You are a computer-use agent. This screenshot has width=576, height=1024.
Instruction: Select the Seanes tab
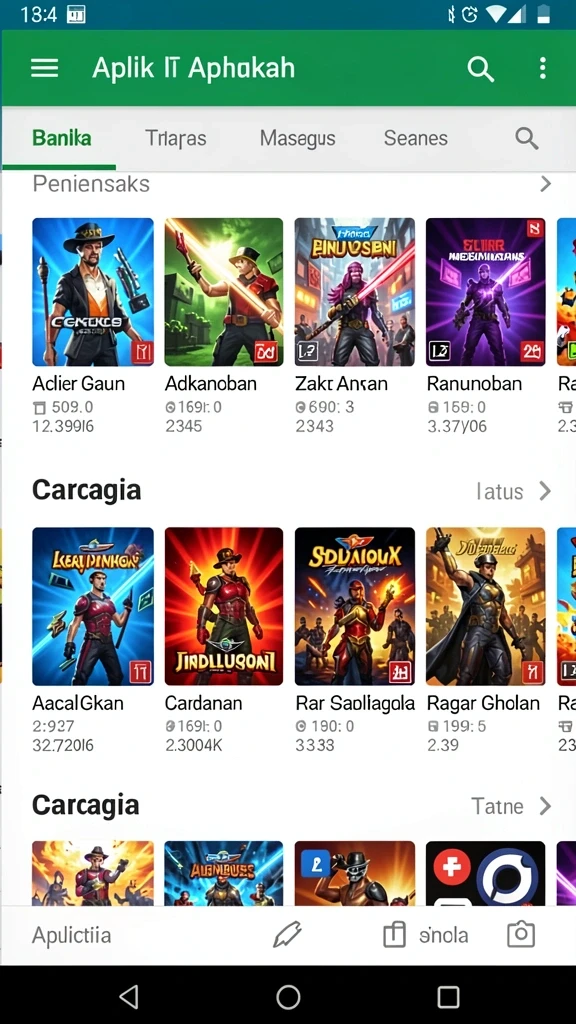pyautogui.click(x=416, y=138)
